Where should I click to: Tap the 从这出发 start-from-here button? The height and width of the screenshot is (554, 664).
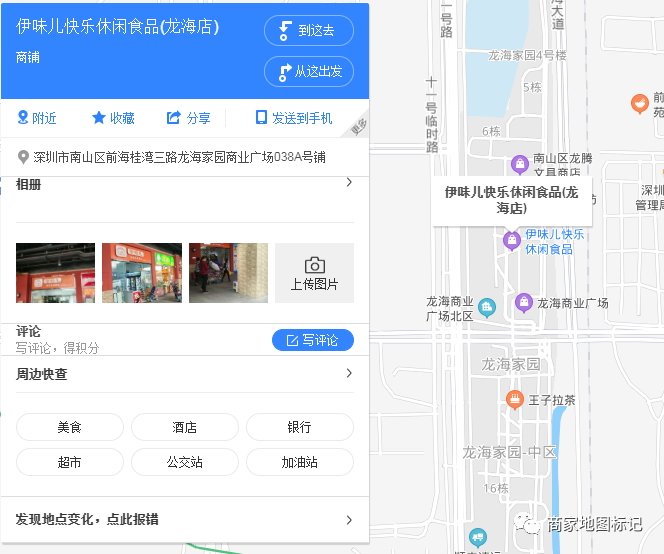[x=308, y=72]
